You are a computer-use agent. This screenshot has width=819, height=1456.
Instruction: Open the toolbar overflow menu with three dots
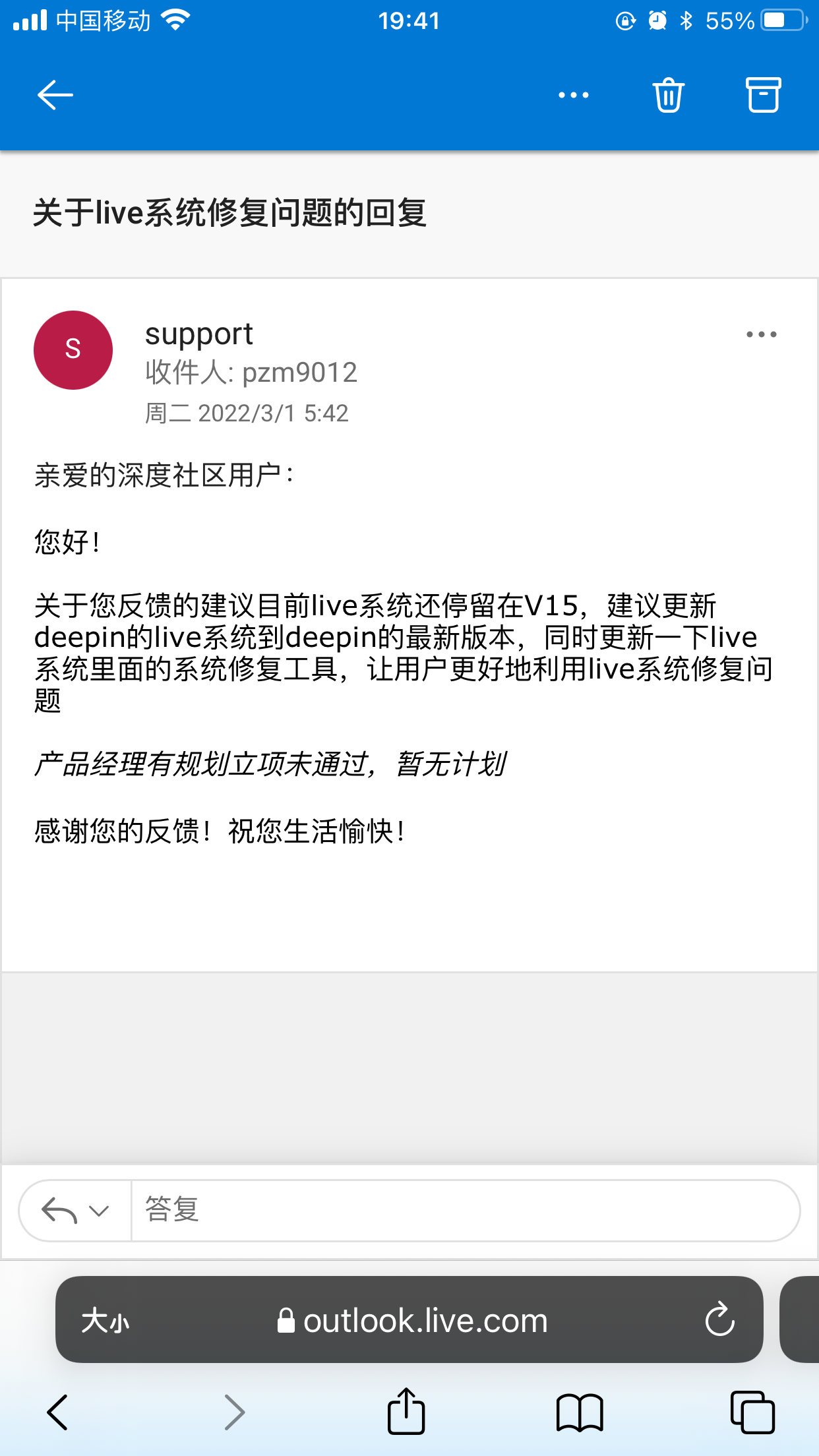[572, 94]
